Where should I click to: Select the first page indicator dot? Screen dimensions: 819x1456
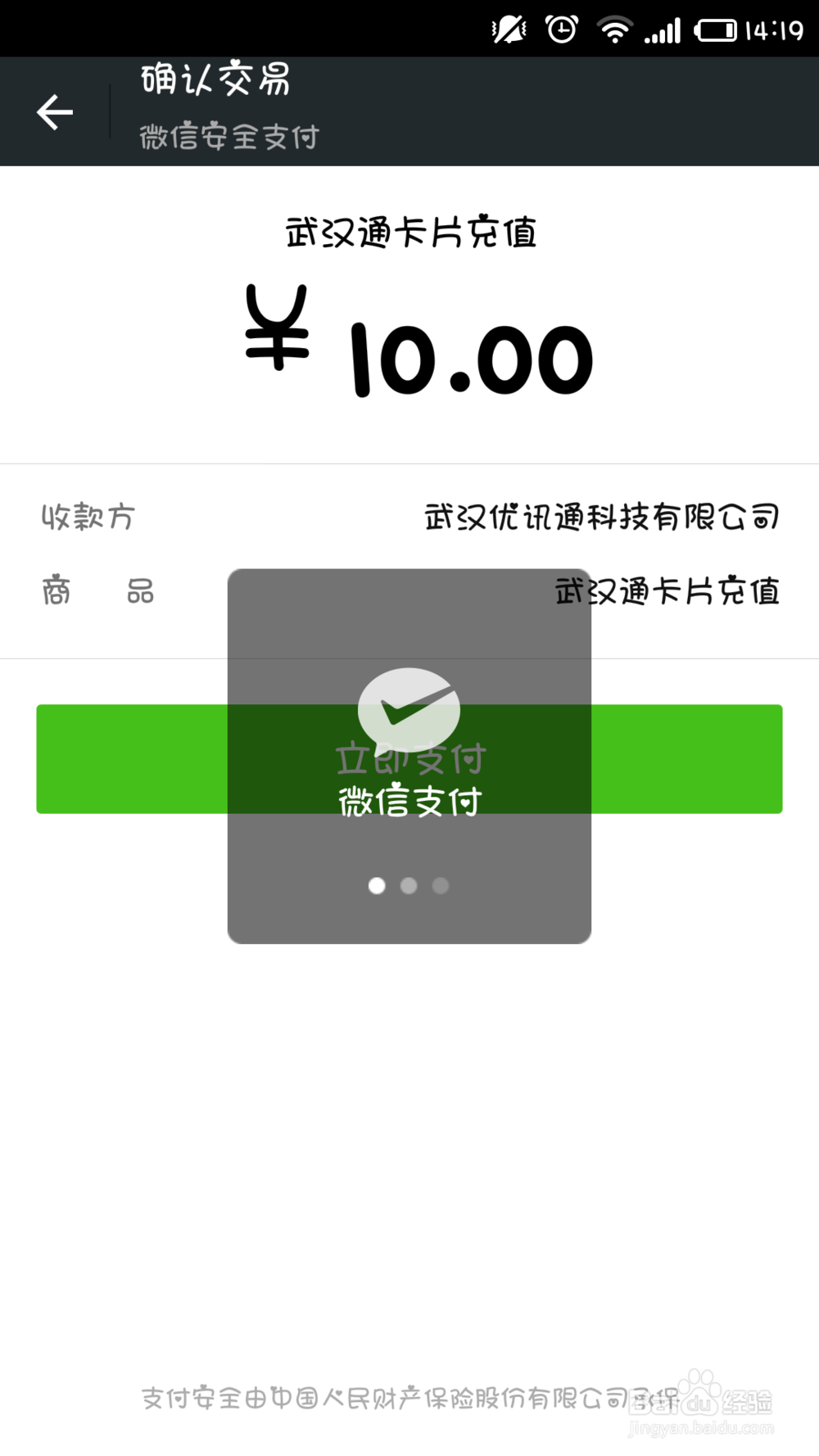click(x=378, y=886)
